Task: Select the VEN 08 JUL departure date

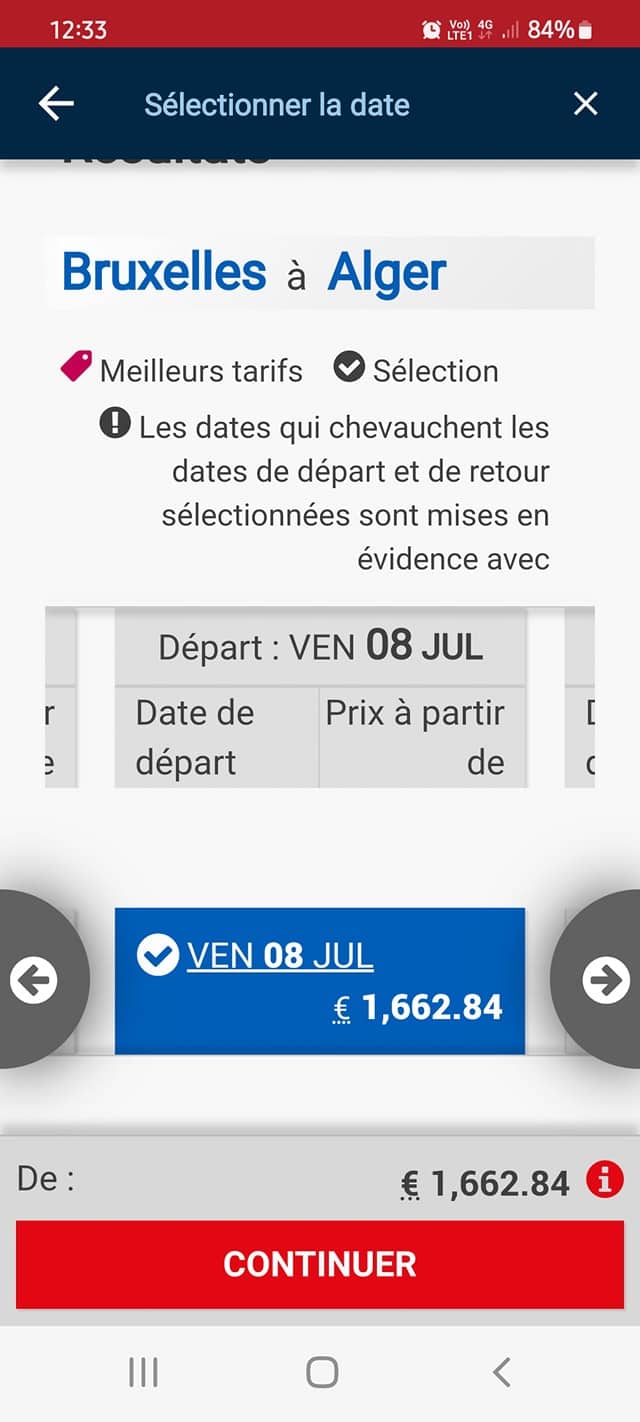Action: pyautogui.click(x=319, y=981)
